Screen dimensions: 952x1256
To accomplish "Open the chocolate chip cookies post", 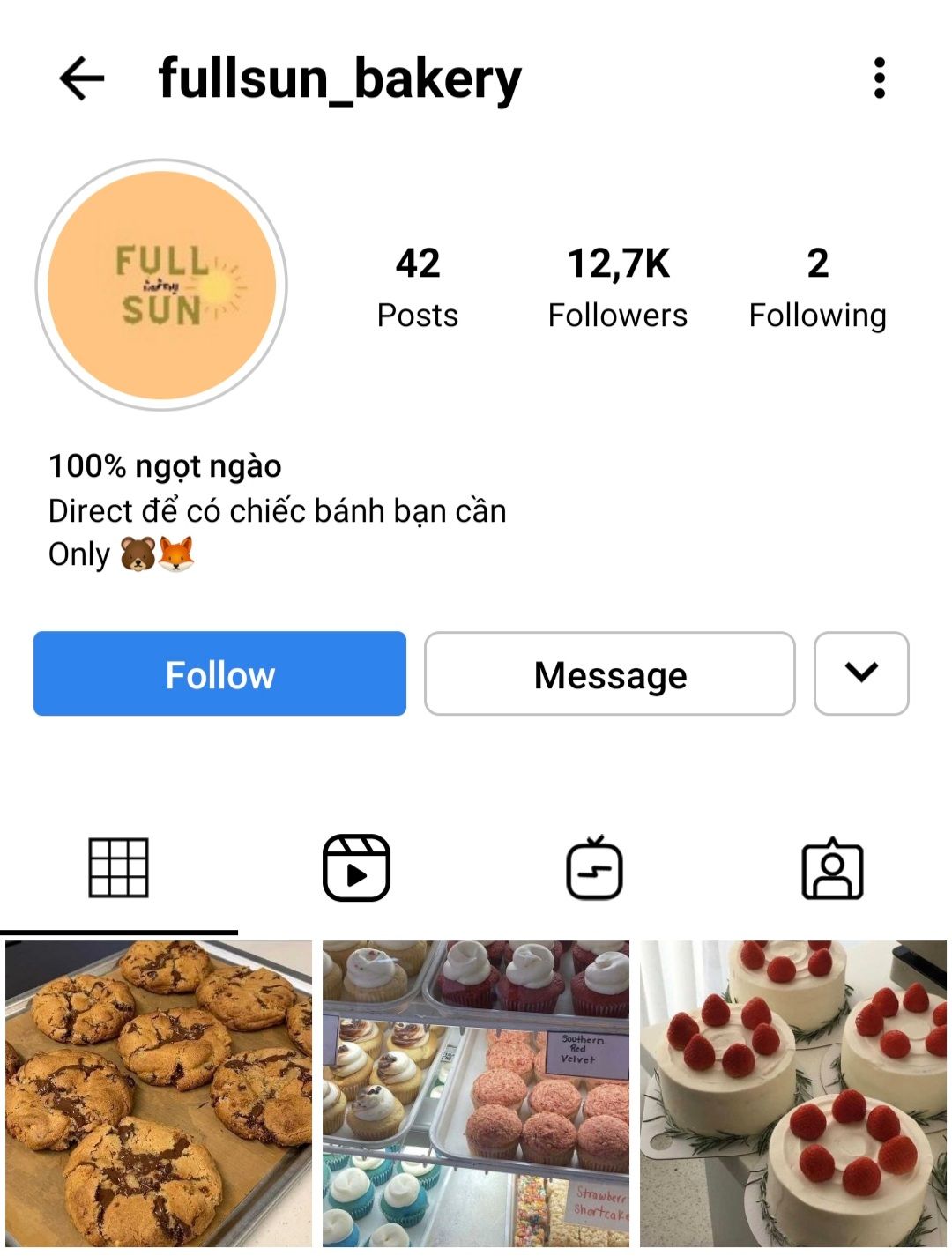I will click(159, 1093).
